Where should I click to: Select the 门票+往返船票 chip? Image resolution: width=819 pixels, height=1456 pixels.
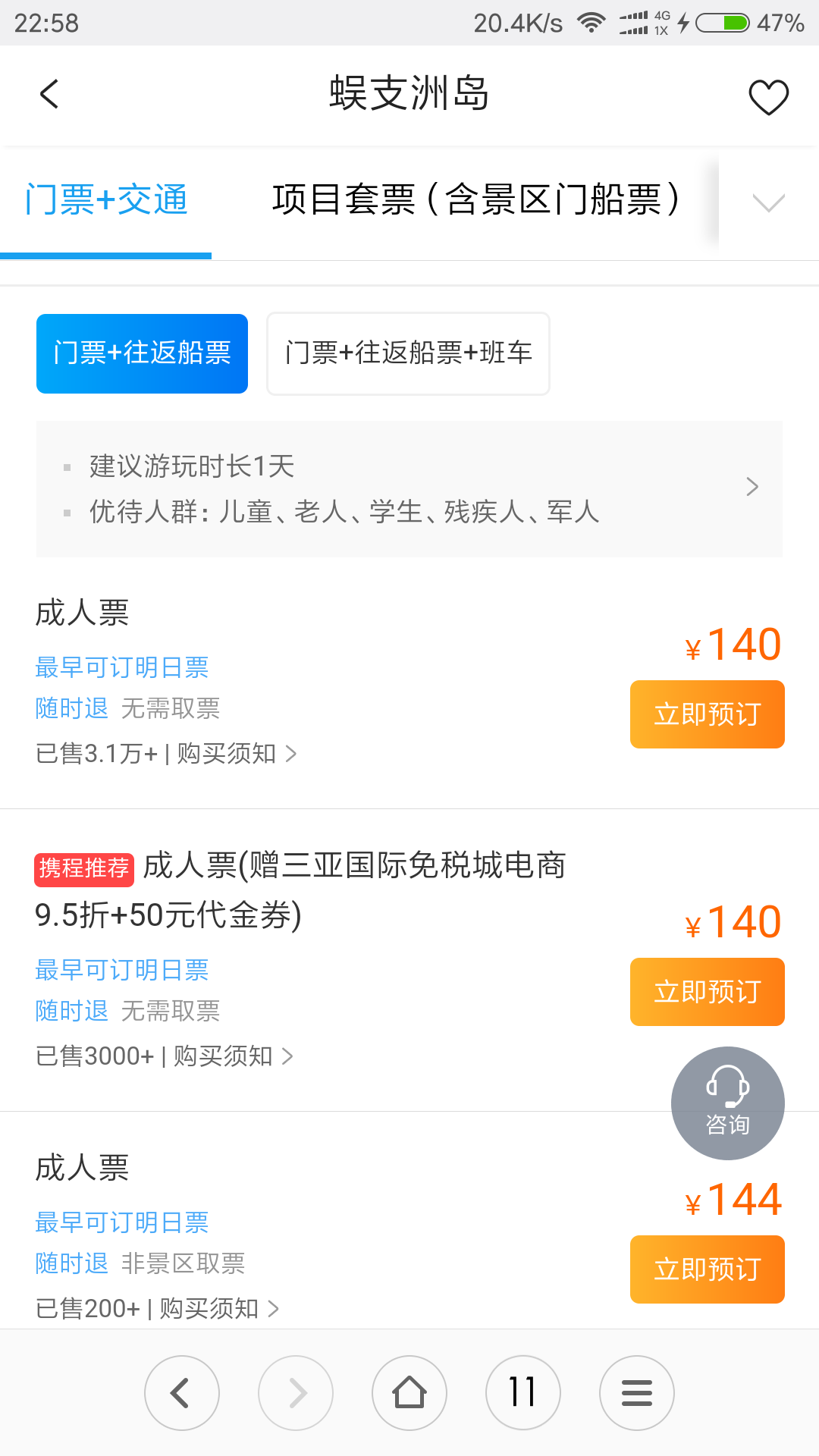143,353
